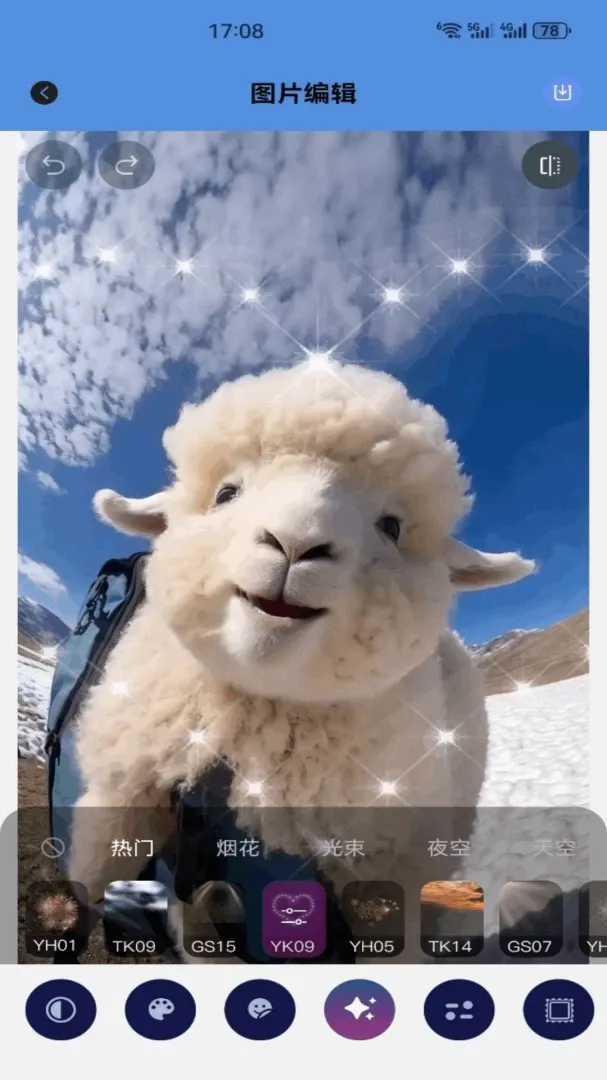Image resolution: width=607 pixels, height=1080 pixels.
Task: Switch to the 热门 effects tab
Action: click(132, 848)
